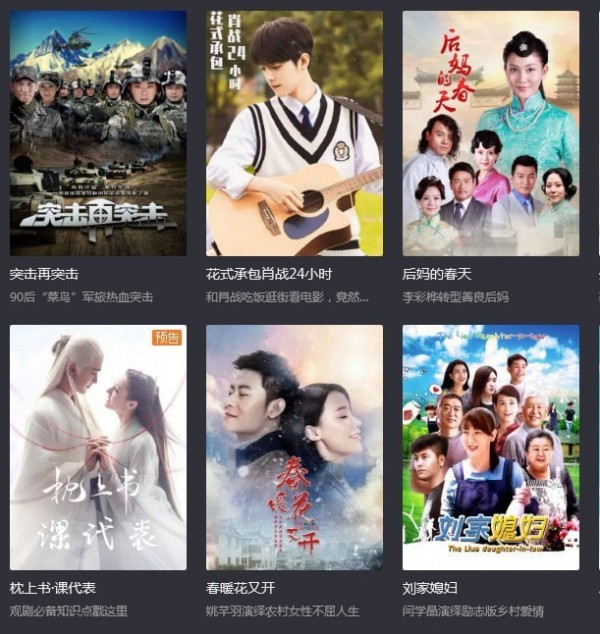Viewport: 600px width, 634px height.
Task: Open 花式承包肖战24小时 video tile
Action: [x=294, y=133]
